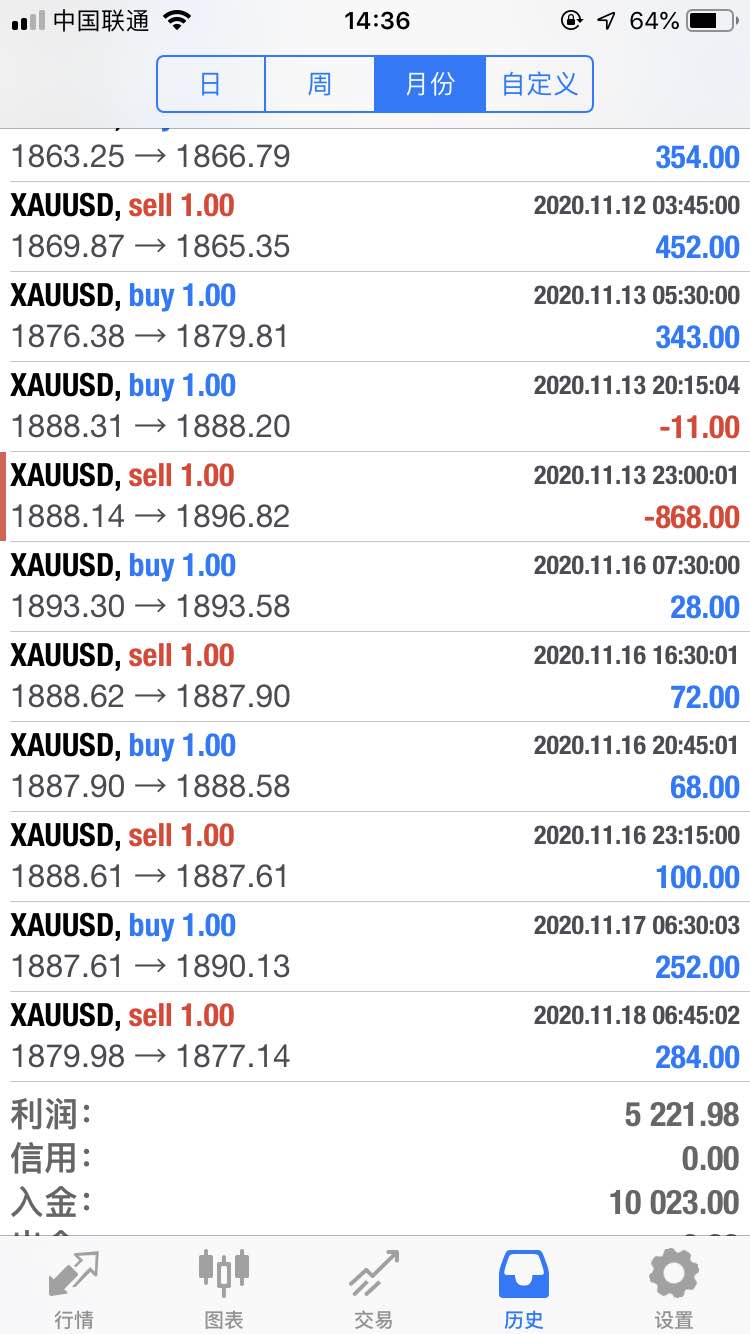Open the 自定义 custom period
Viewport: 750px width, 1334px height.
click(539, 84)
